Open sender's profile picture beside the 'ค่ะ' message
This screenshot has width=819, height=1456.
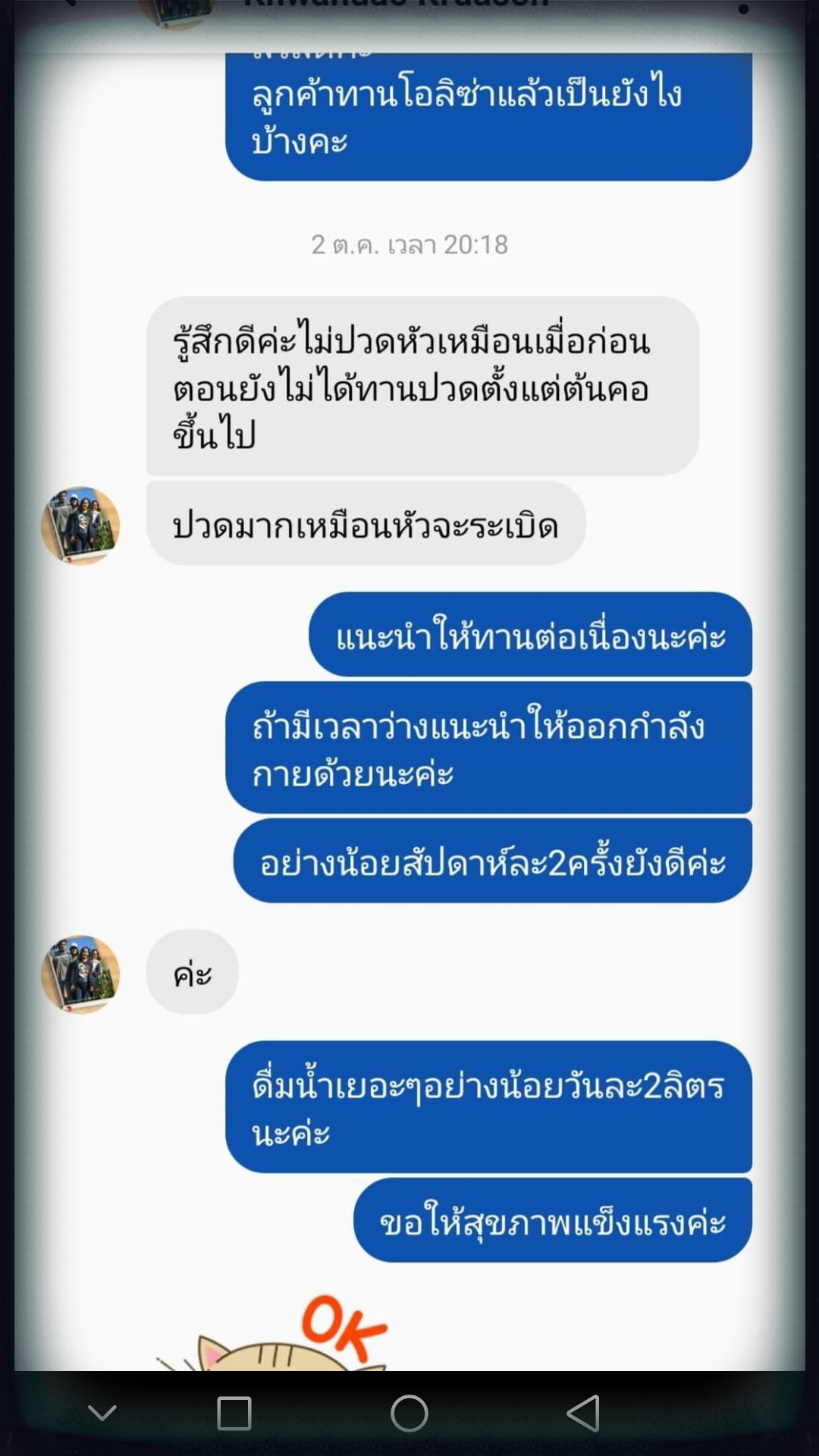80,974
